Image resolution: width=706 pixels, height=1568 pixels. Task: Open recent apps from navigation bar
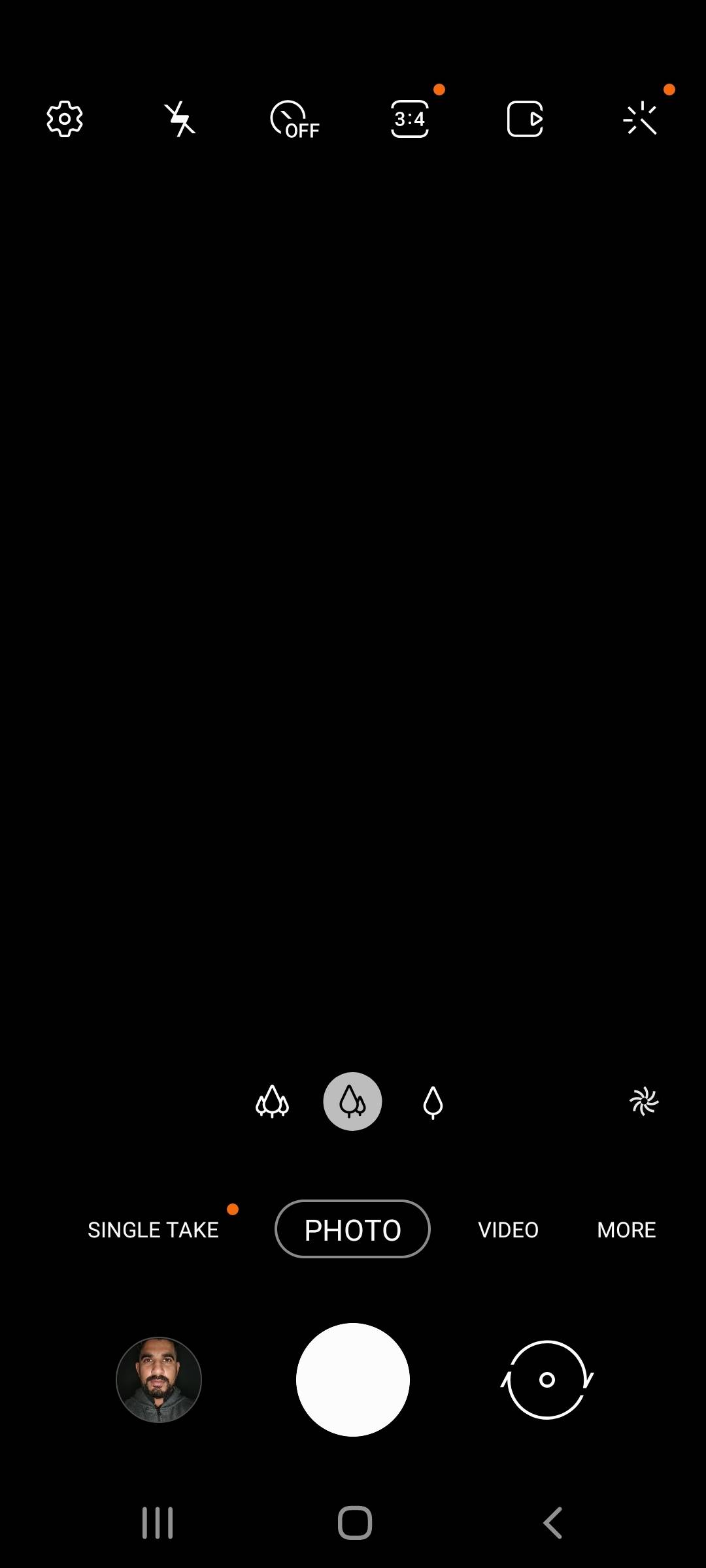click(158, 1523)
